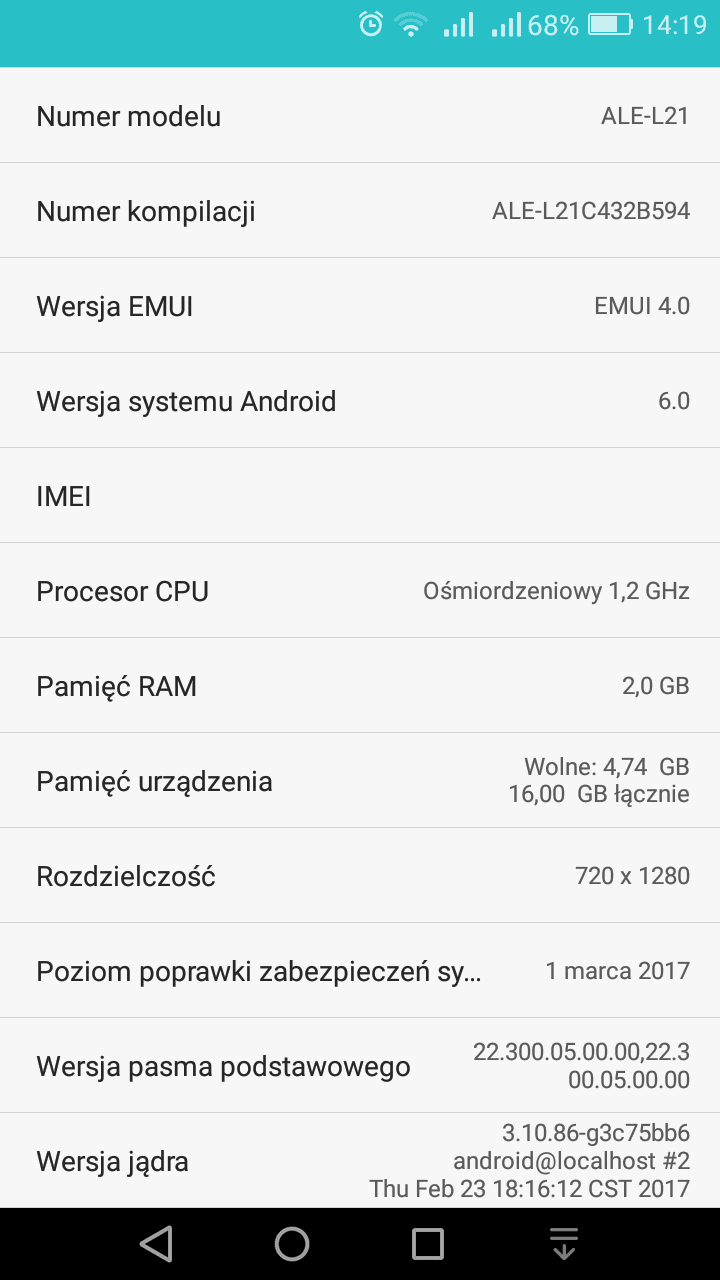Select Wersja pasma podstawowego row

(360, 1065)
